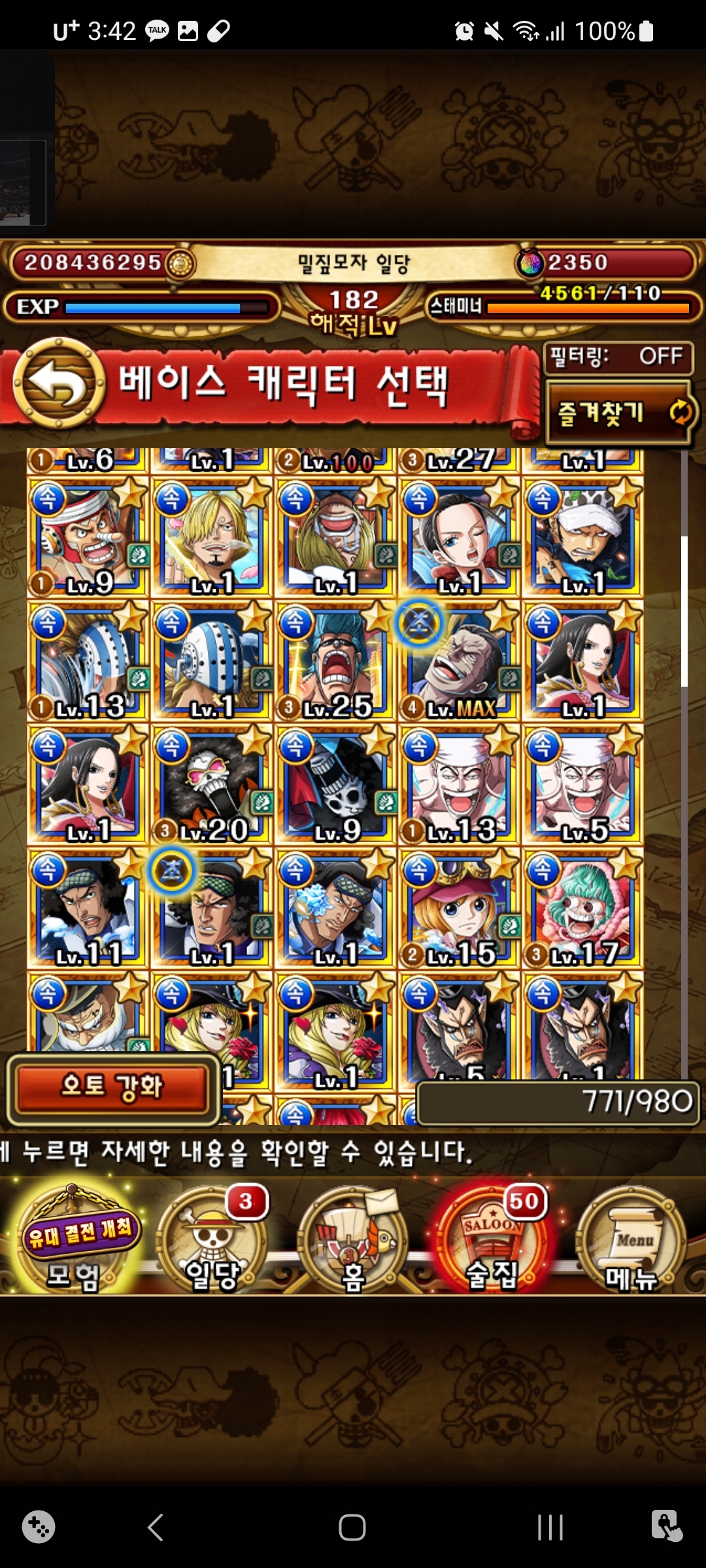Open the recent apps system button
This screenshot has height=1568, width=706.
[x=550, y=1527]
